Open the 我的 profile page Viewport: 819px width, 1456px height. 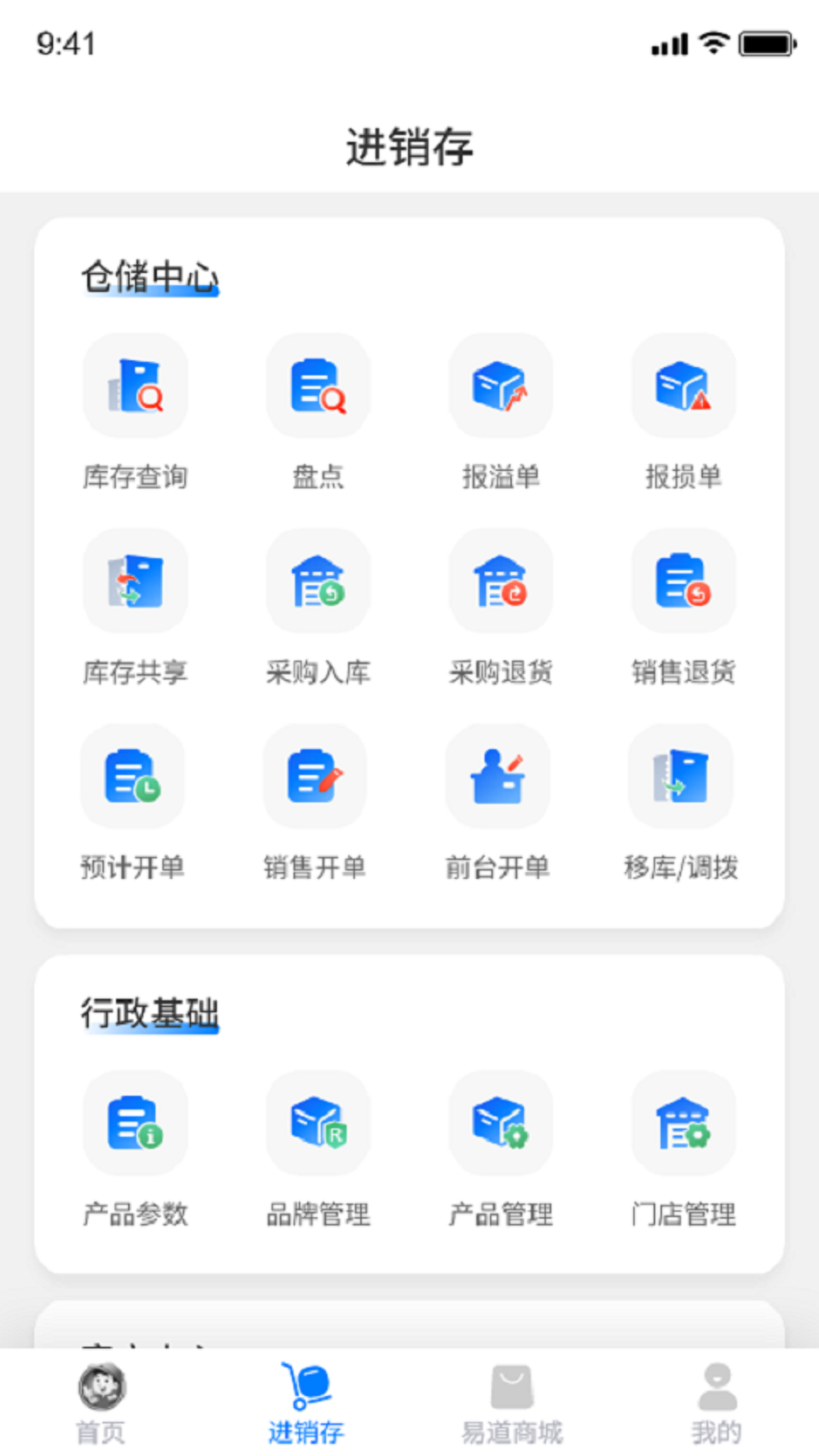(715, 1403)
